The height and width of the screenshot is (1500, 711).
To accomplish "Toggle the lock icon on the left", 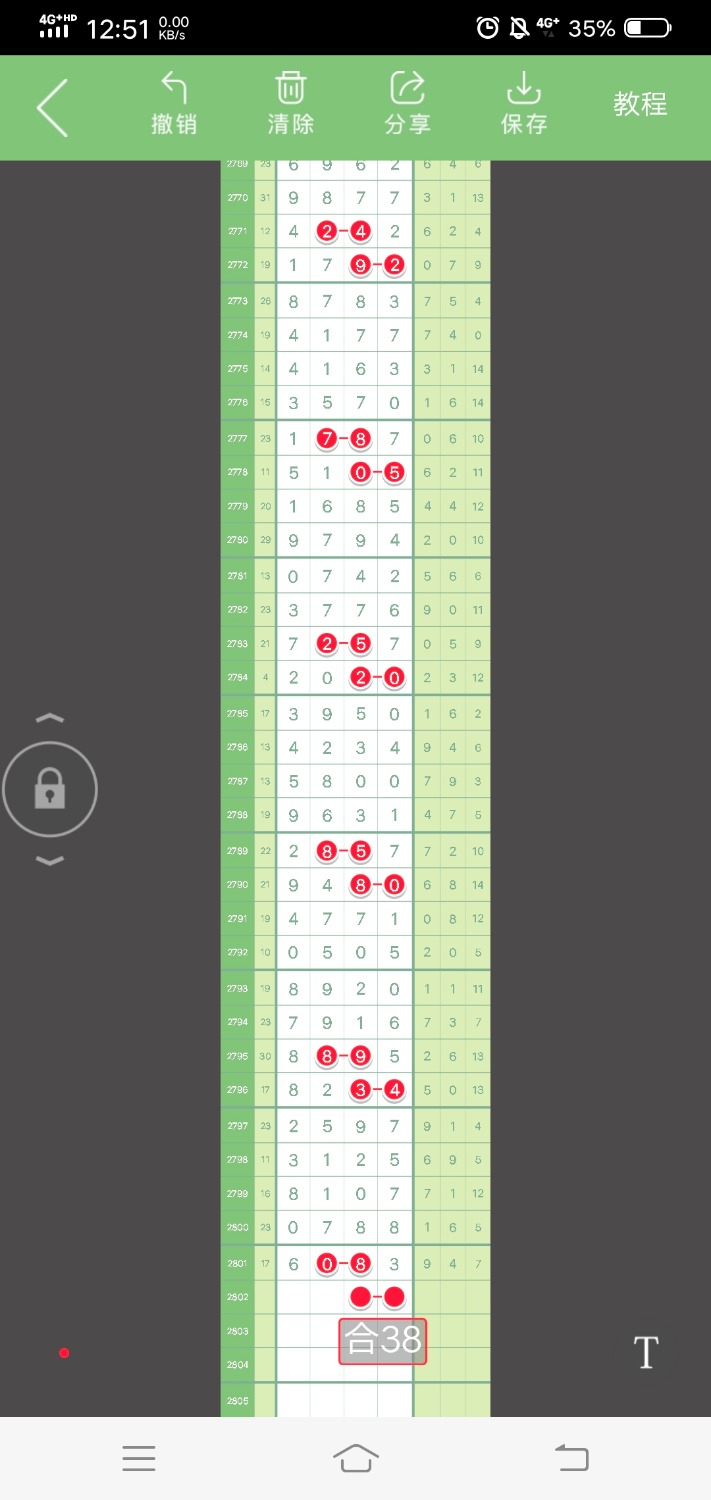I will [x=50, y=790].
